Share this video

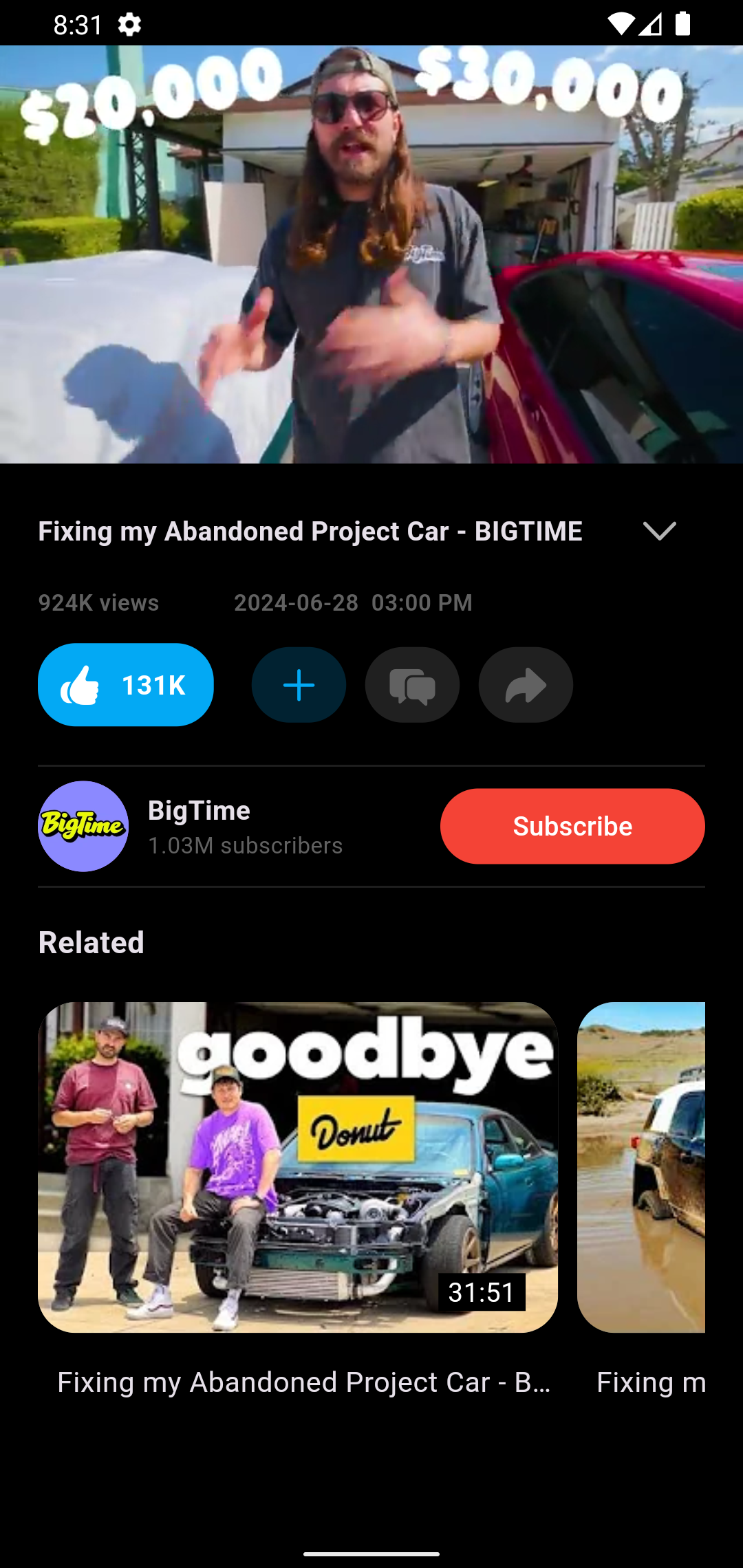[526, 685]
